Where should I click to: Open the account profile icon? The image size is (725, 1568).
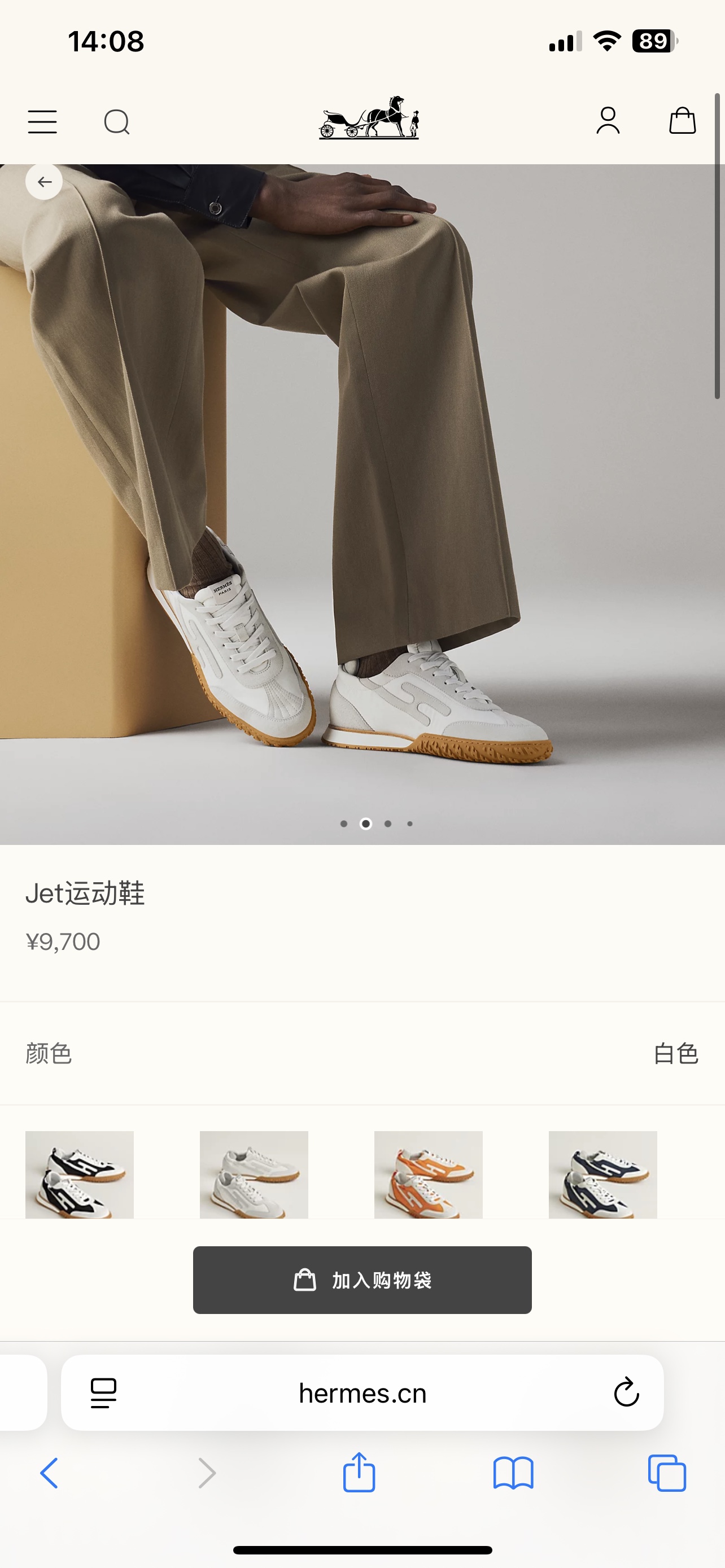click(x=608, y=121)
